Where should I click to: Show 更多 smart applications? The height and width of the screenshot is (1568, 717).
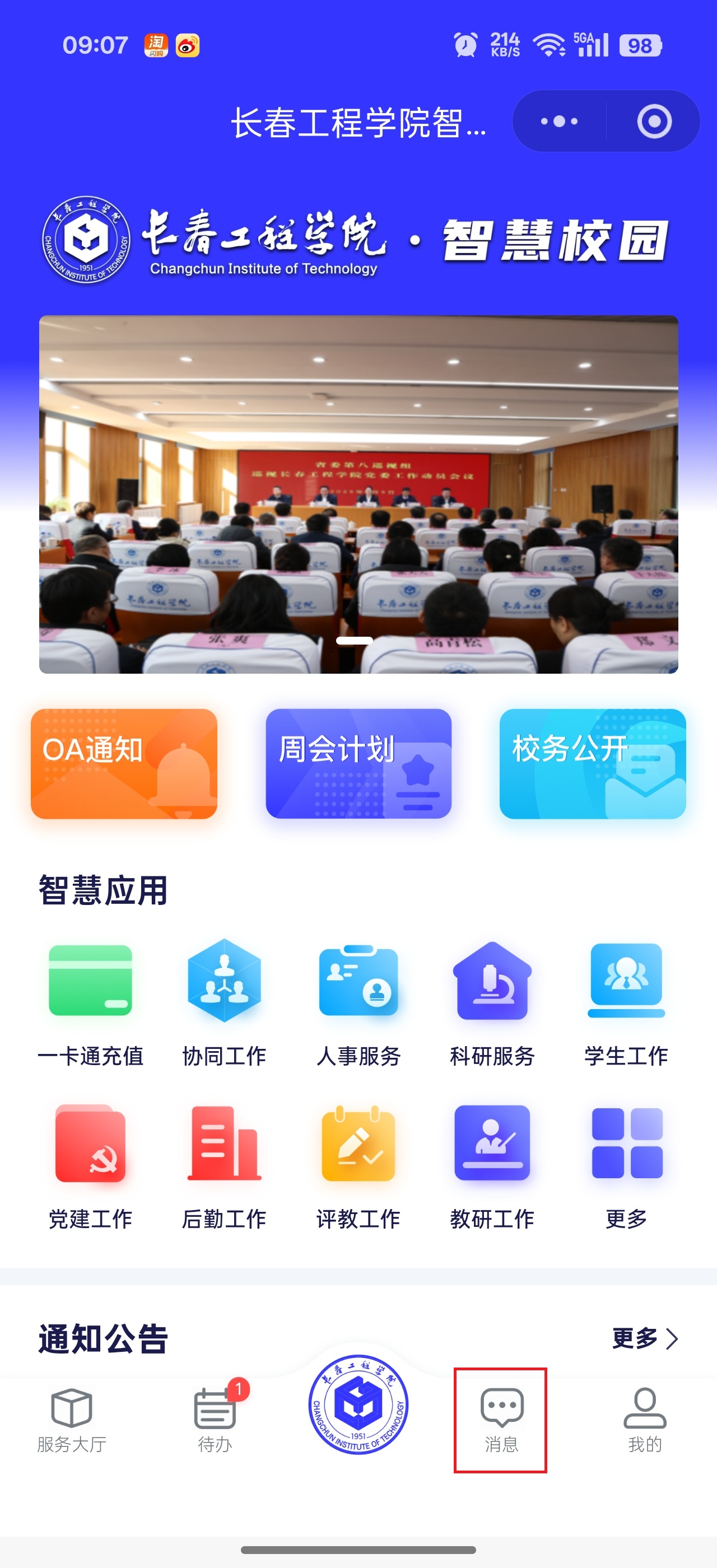click(x=626, y=1166)
